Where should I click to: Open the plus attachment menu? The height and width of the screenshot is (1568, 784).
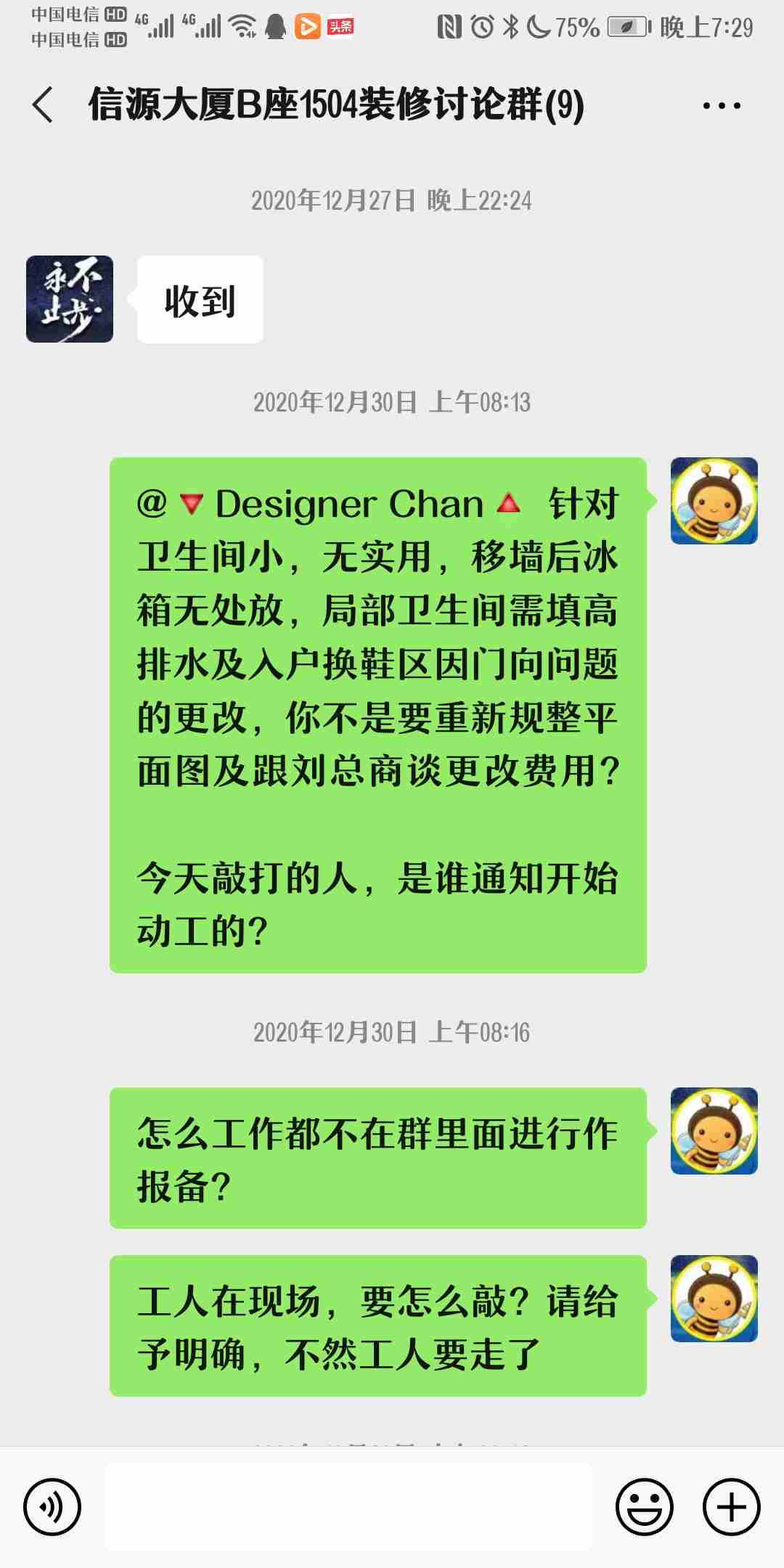click(x=731, y=1507)
